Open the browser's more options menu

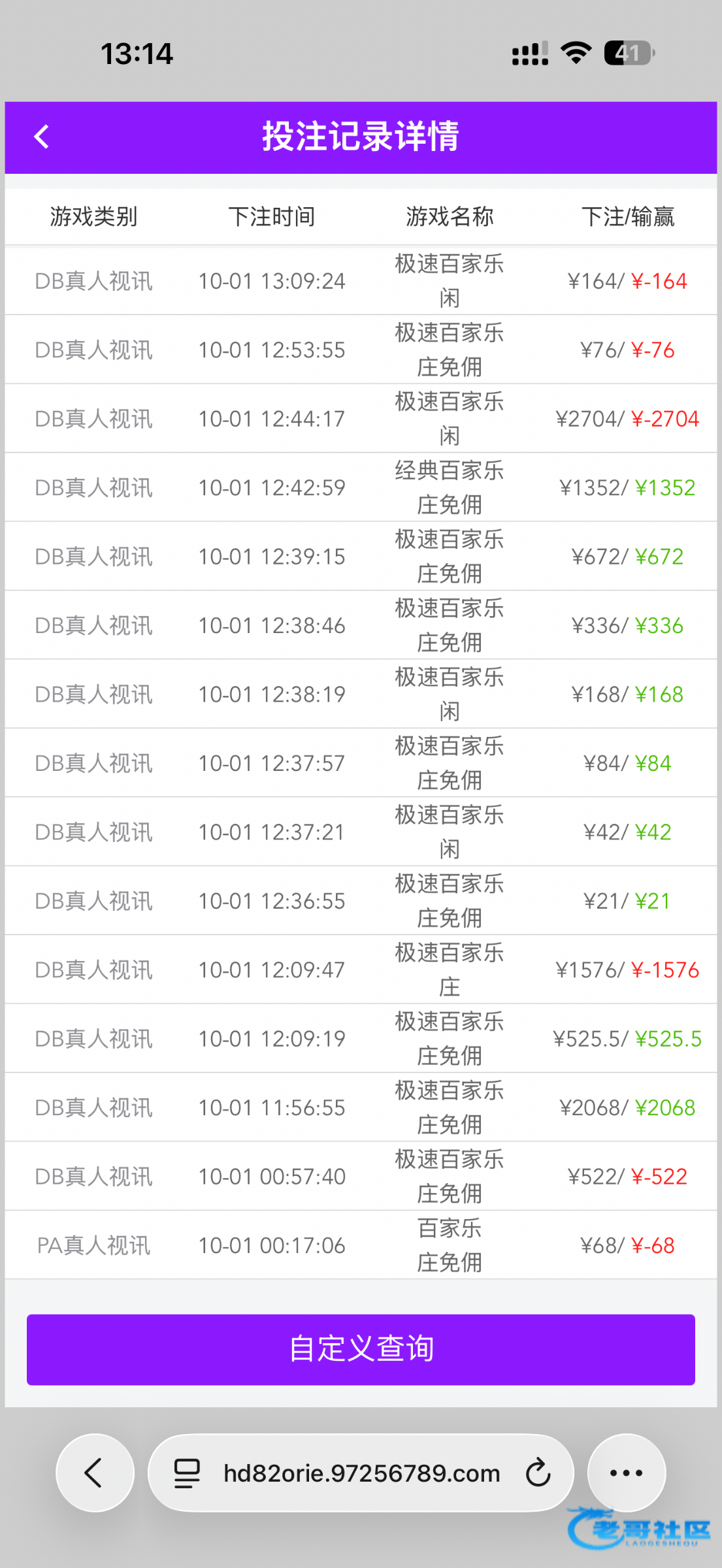click(x=626, y=1473)
